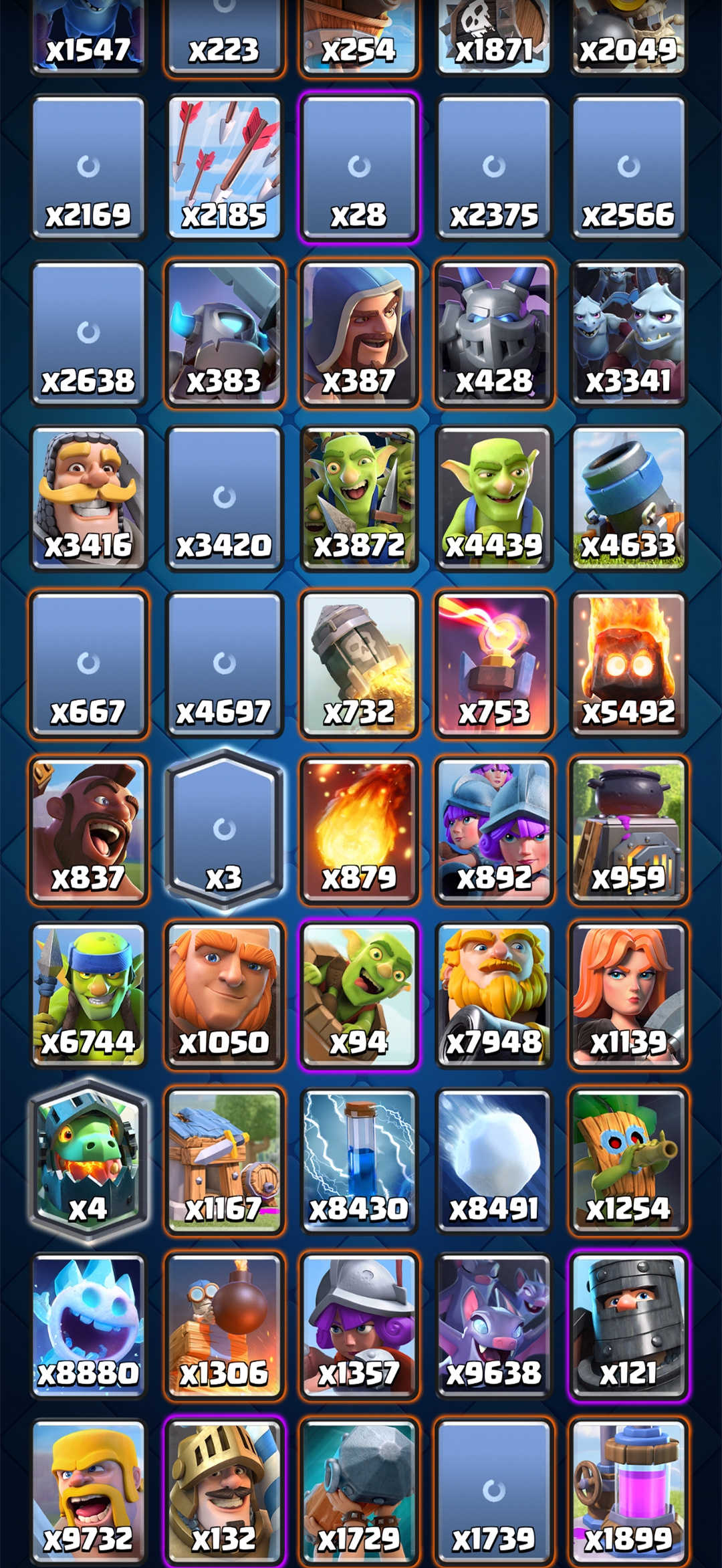View the Ice Spirit card x8880
Image resolution: width=722 pixels, height=1568 pixels.
click(x=88, y=1325)
